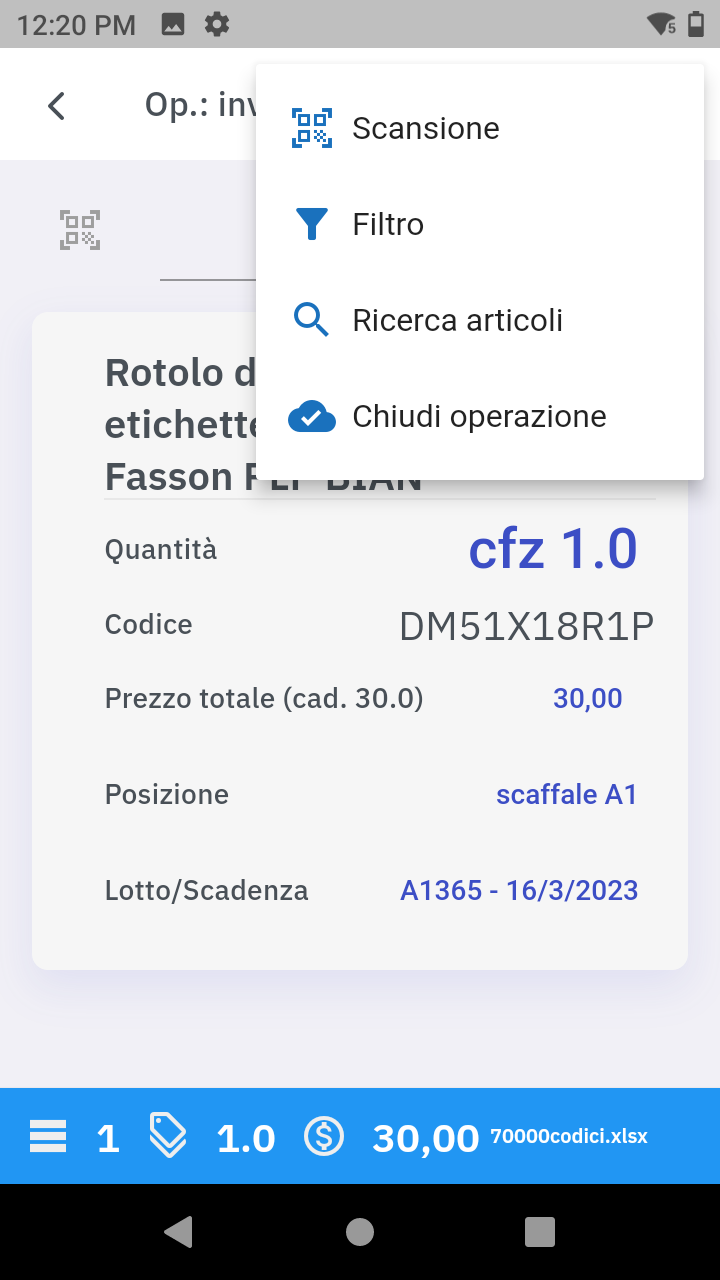The width and height of the screenshot is (720, 1280).
Task: Select Scansione from the popup menu
Action: pyautogui.click(x=425, y=128)
